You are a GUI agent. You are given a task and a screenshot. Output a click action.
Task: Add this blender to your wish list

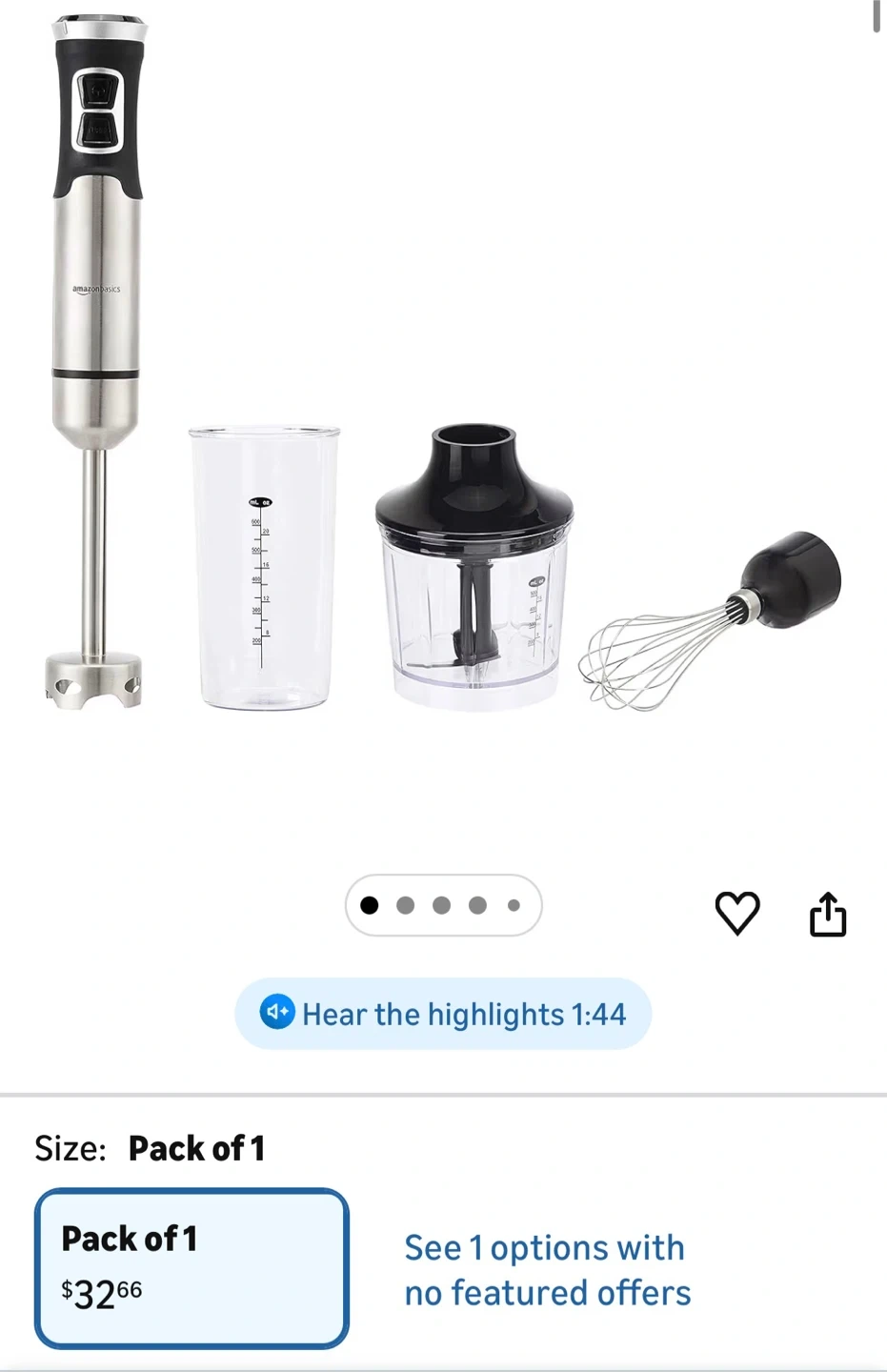click(x=736, y=913)
